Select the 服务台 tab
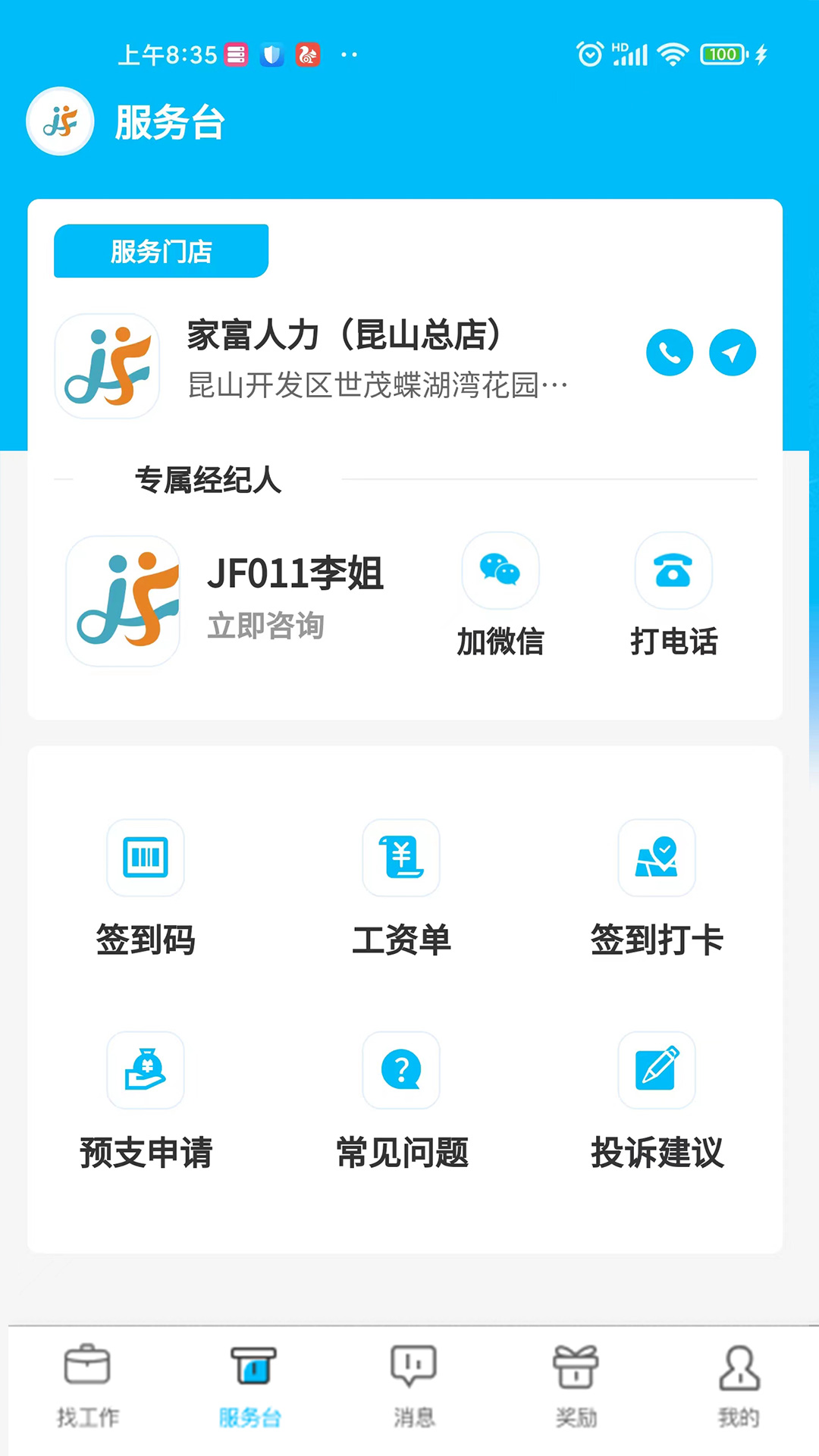 pyautogui.click(x=250, y=1387)
